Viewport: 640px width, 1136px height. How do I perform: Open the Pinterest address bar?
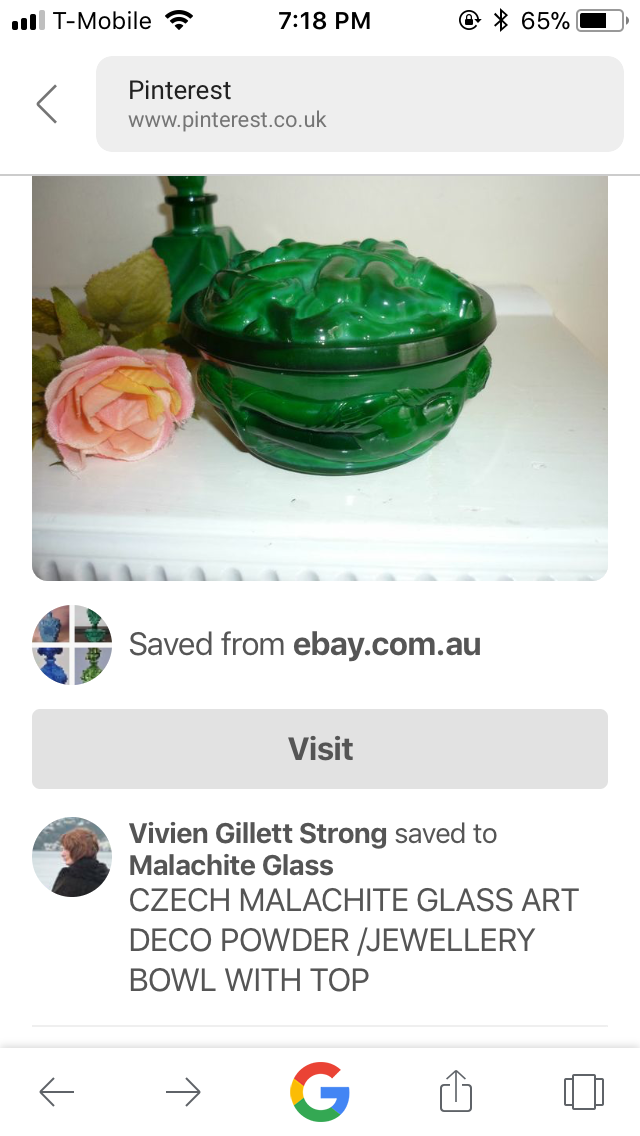tap(359, 104)
